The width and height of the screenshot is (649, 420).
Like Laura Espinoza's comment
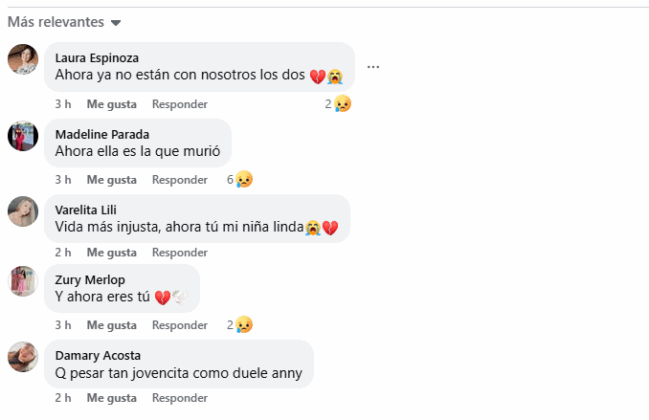(111, 104)
